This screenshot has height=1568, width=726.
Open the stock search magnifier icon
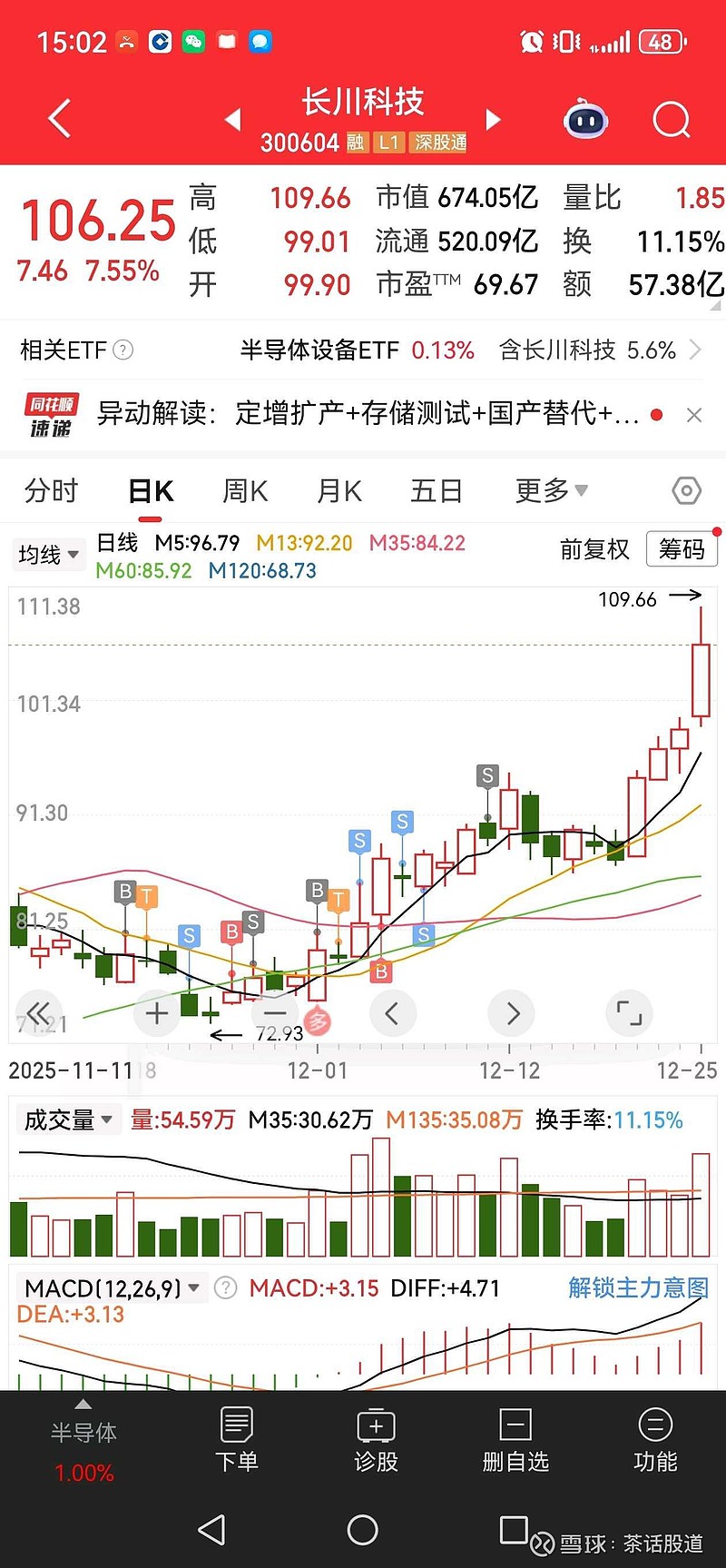(671, 119)
